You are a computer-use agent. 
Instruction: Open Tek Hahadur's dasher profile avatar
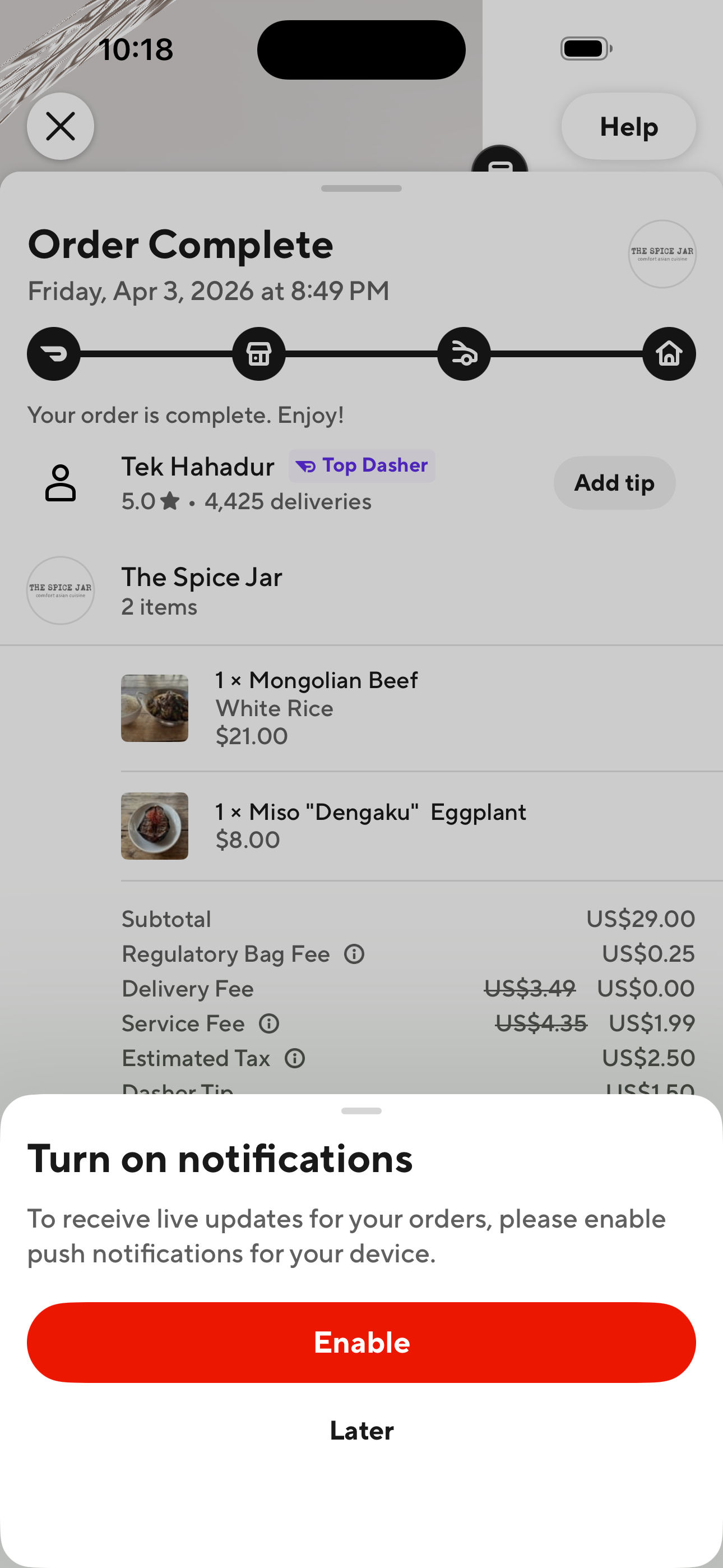[x=61, y=482]
